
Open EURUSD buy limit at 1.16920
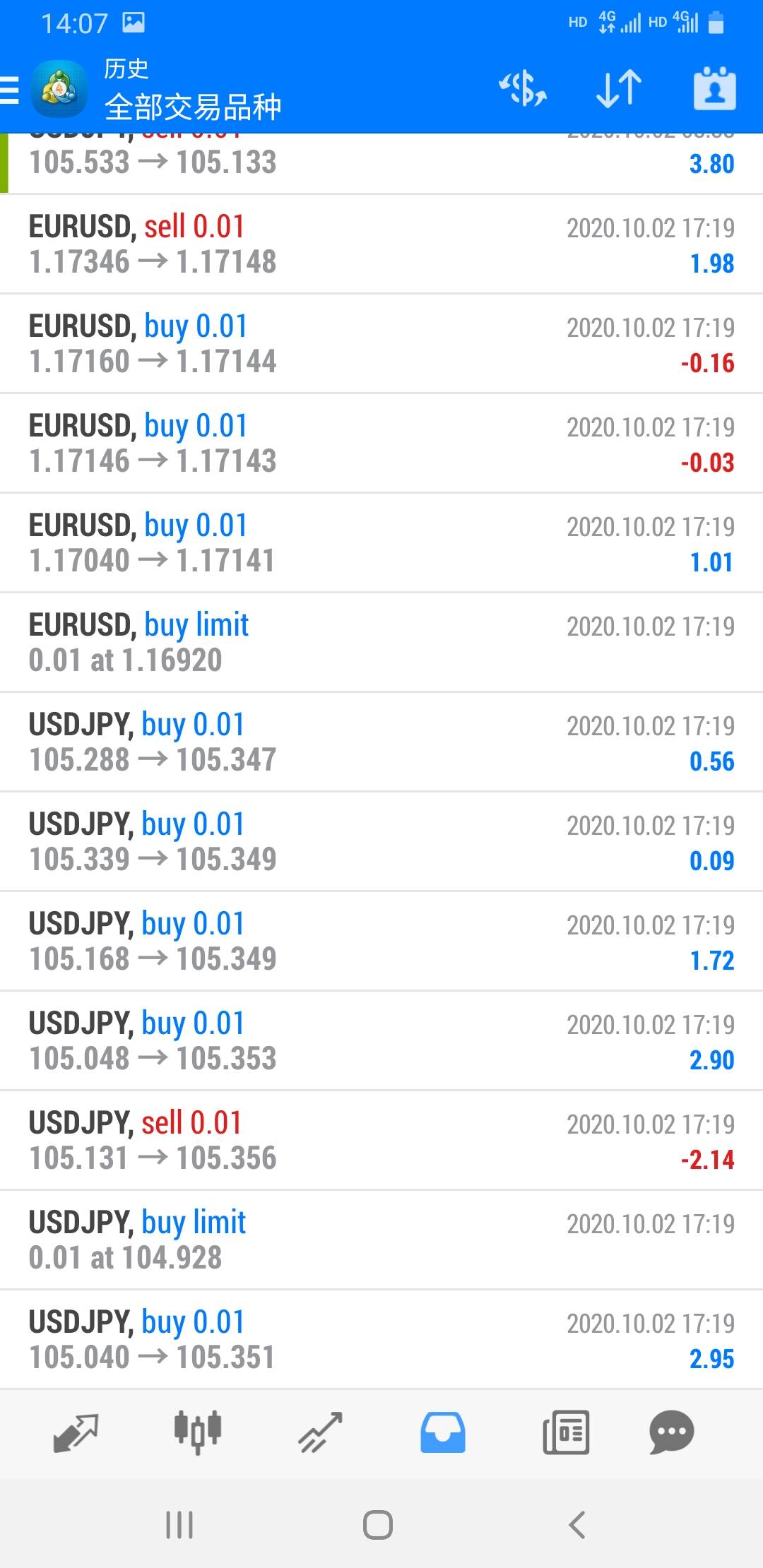point(381,643)
